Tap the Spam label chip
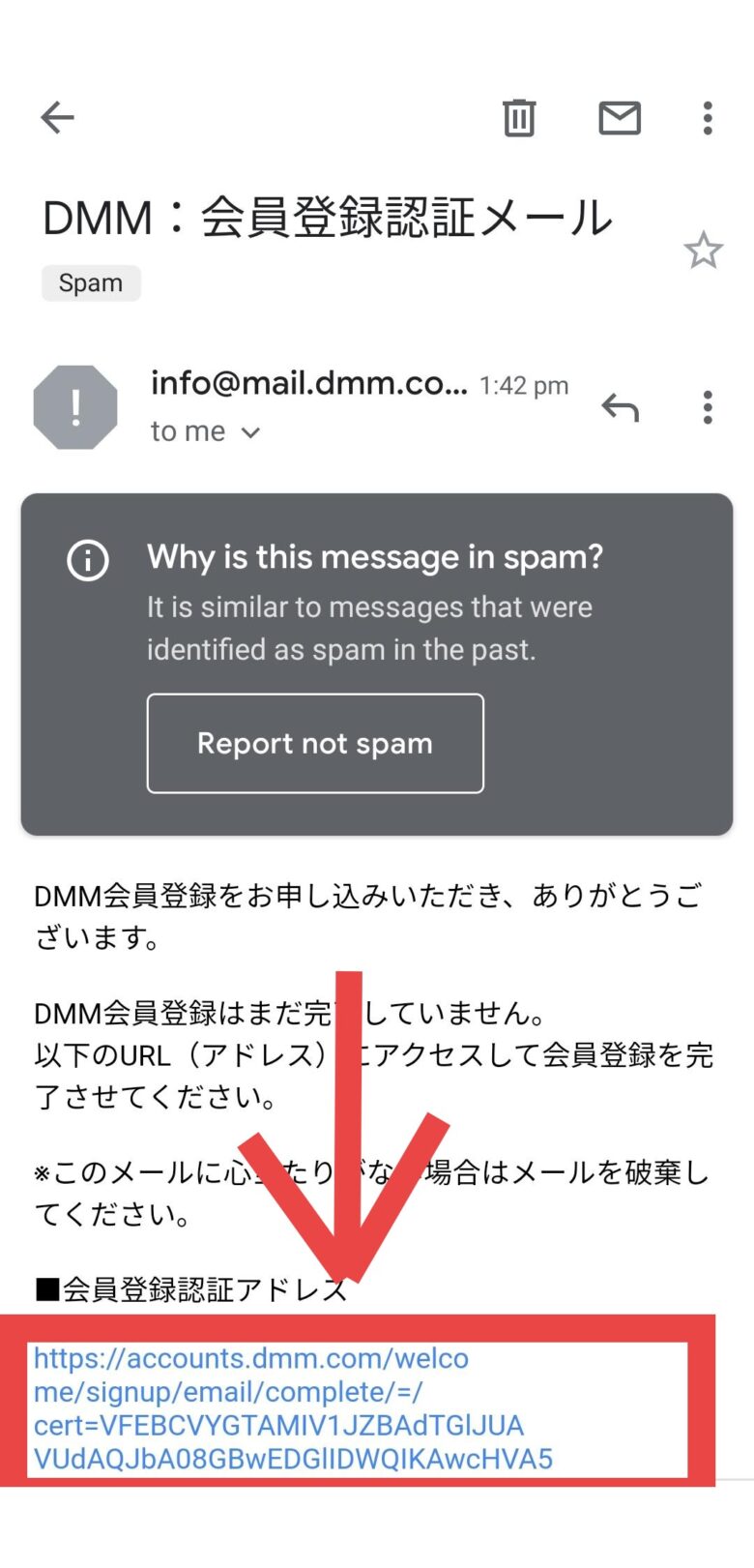Image resolution: width=754 pixels, height=1568 pixels. click(x=91, y=283)
